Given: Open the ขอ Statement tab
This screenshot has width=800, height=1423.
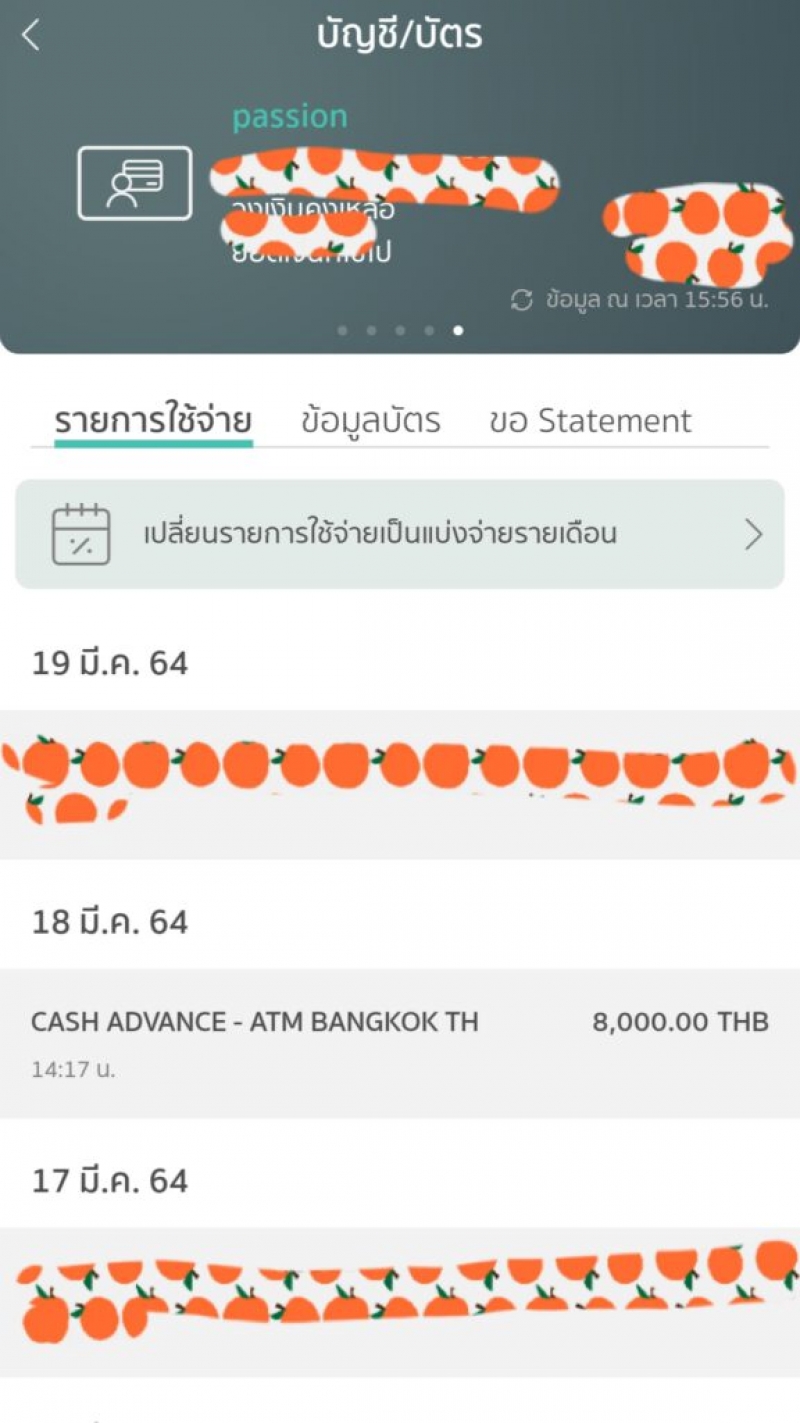Looking at the screenshot, I should (590, 421).
